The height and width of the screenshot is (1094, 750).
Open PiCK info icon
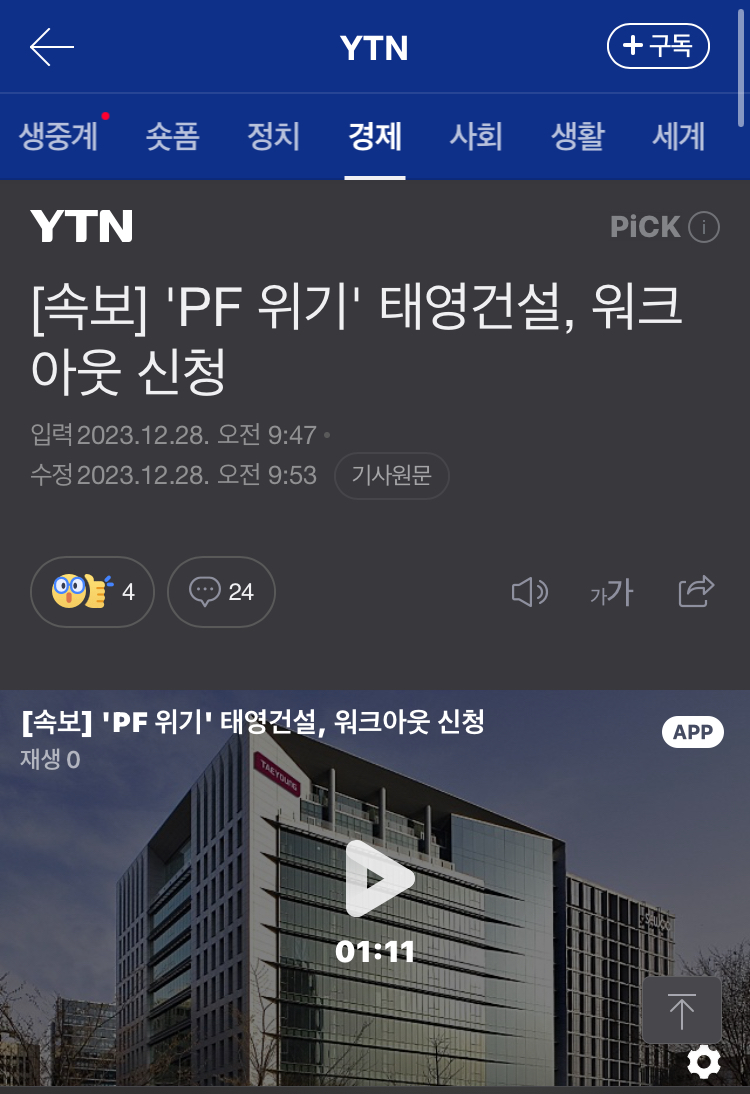[x=703, y=228]
